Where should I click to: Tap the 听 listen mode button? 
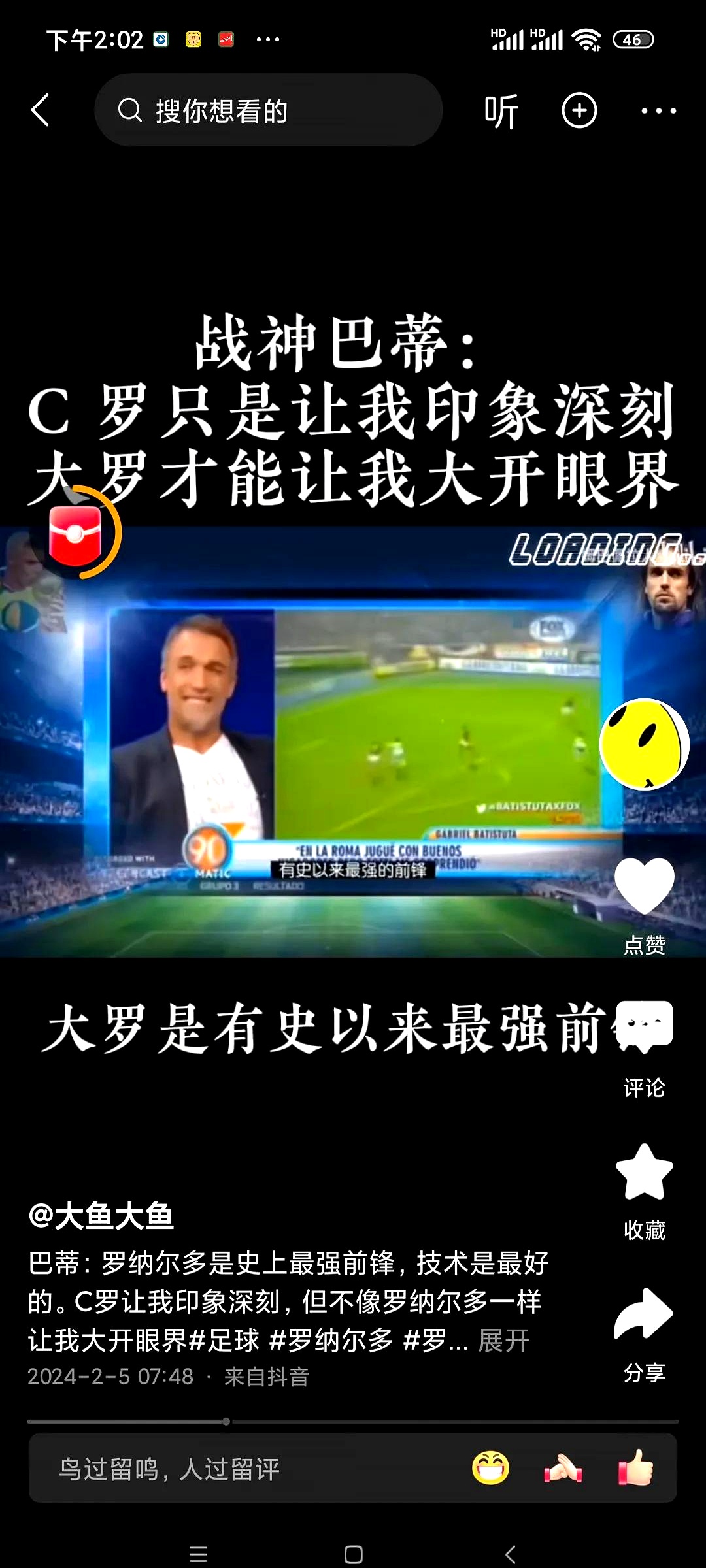pos(501,111)
